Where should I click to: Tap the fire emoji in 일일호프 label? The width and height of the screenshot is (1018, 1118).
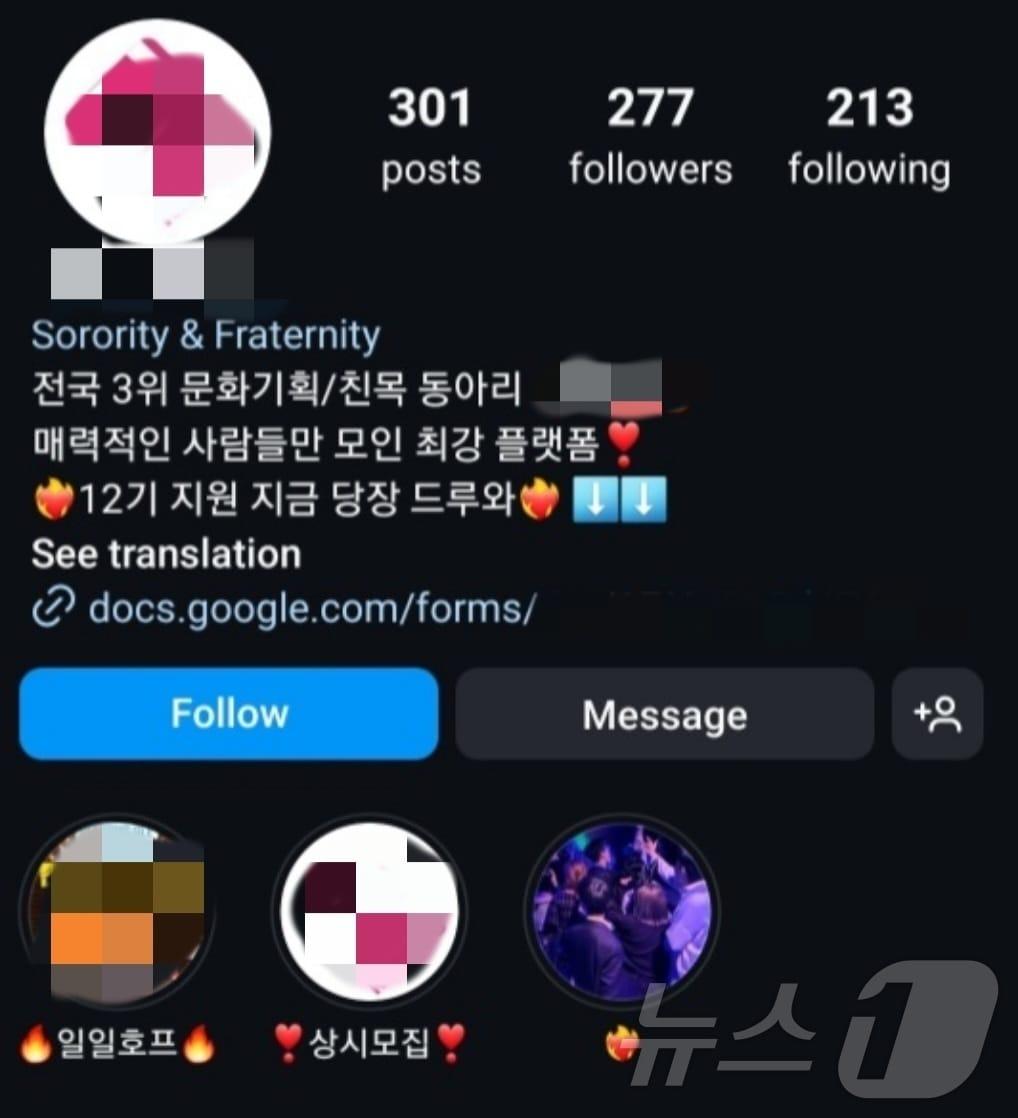(x=36, y=1043)
